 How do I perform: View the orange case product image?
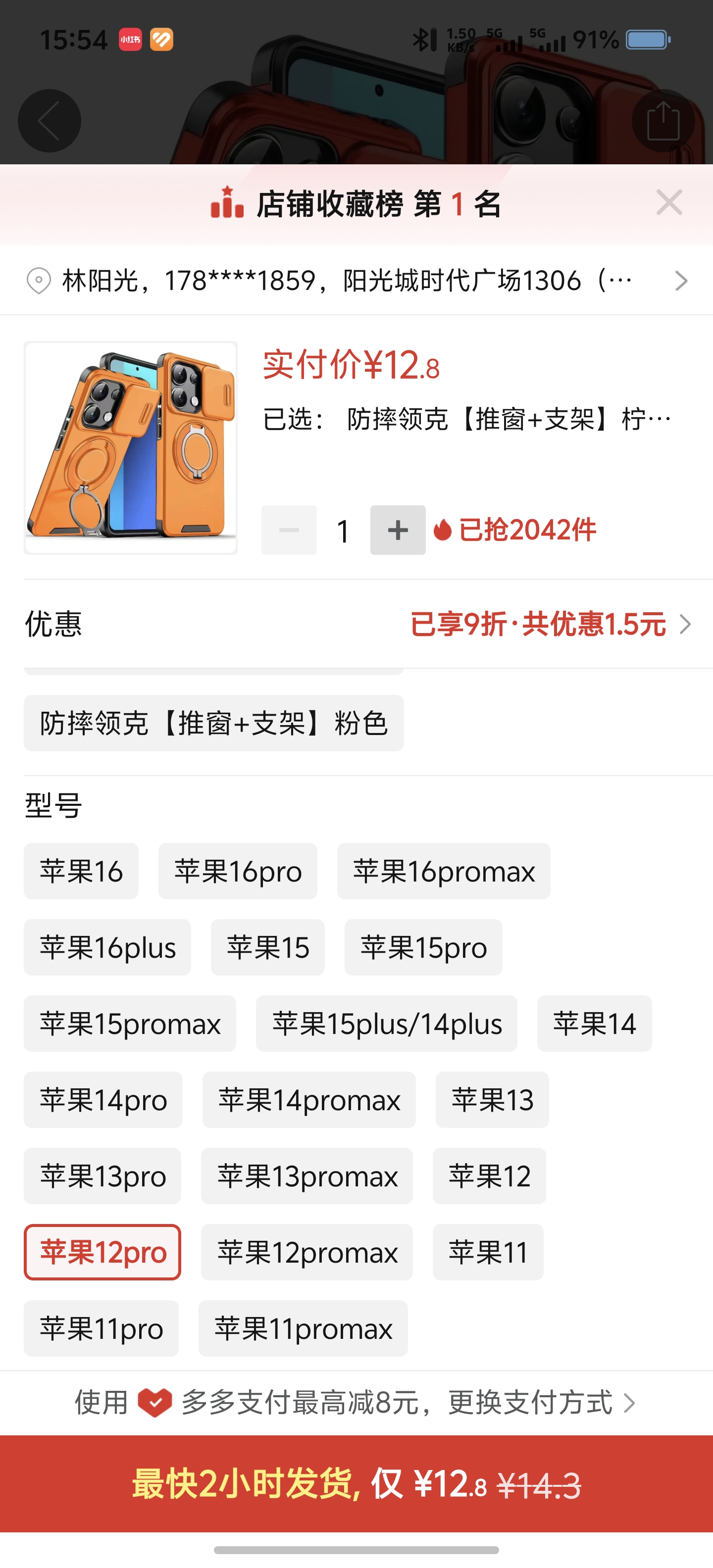click(130, 447)
